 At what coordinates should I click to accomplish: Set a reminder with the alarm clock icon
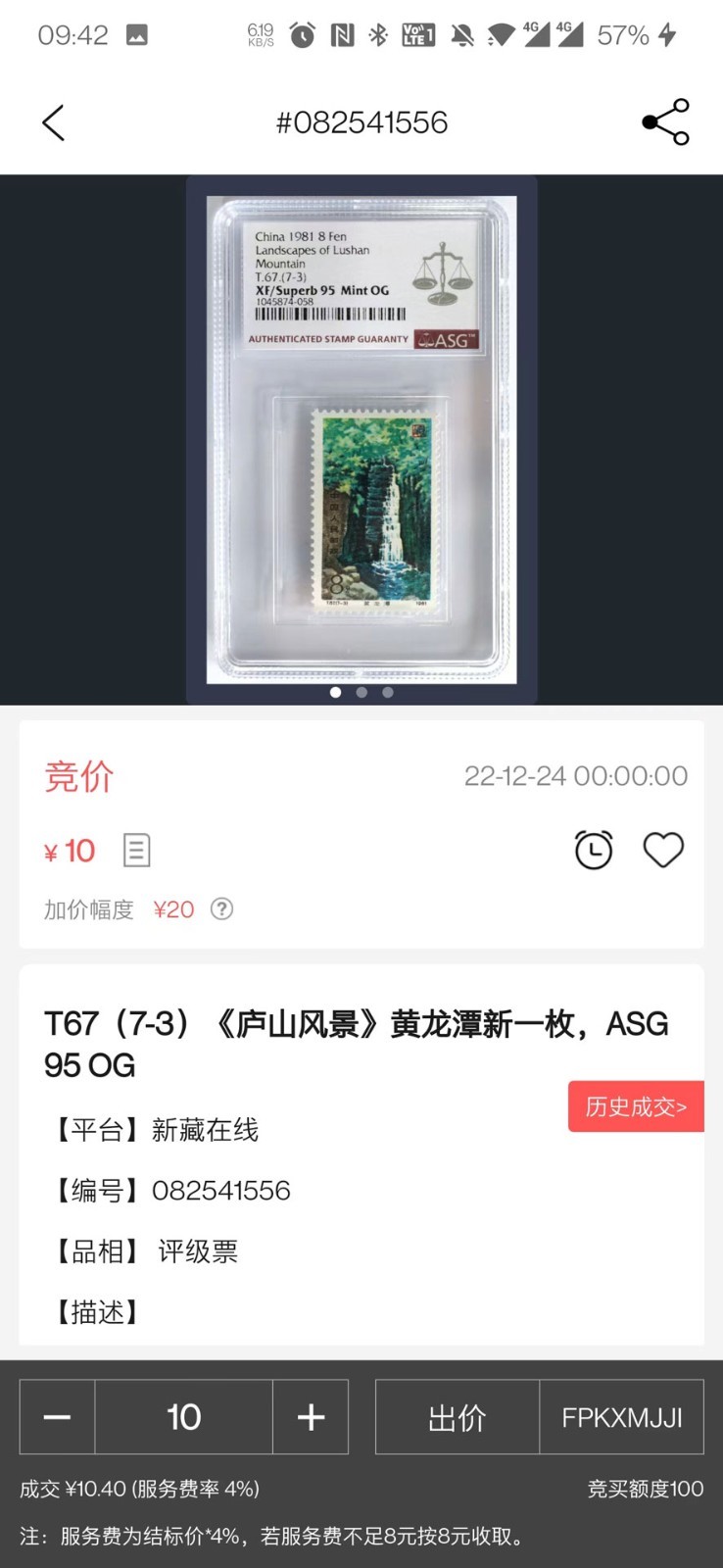(594, 850)
